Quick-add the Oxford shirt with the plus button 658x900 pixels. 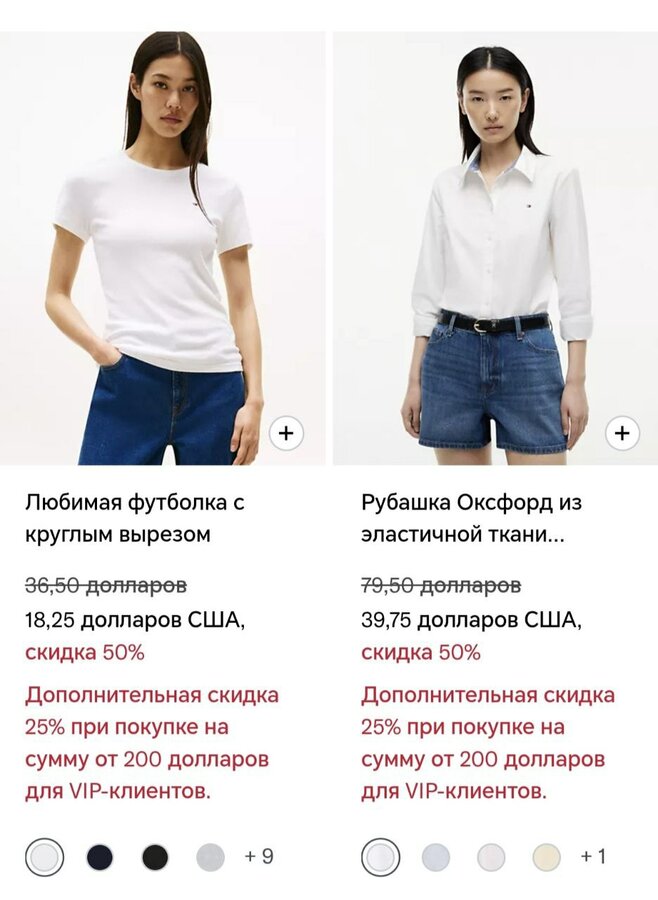click(x=622, y=433)
